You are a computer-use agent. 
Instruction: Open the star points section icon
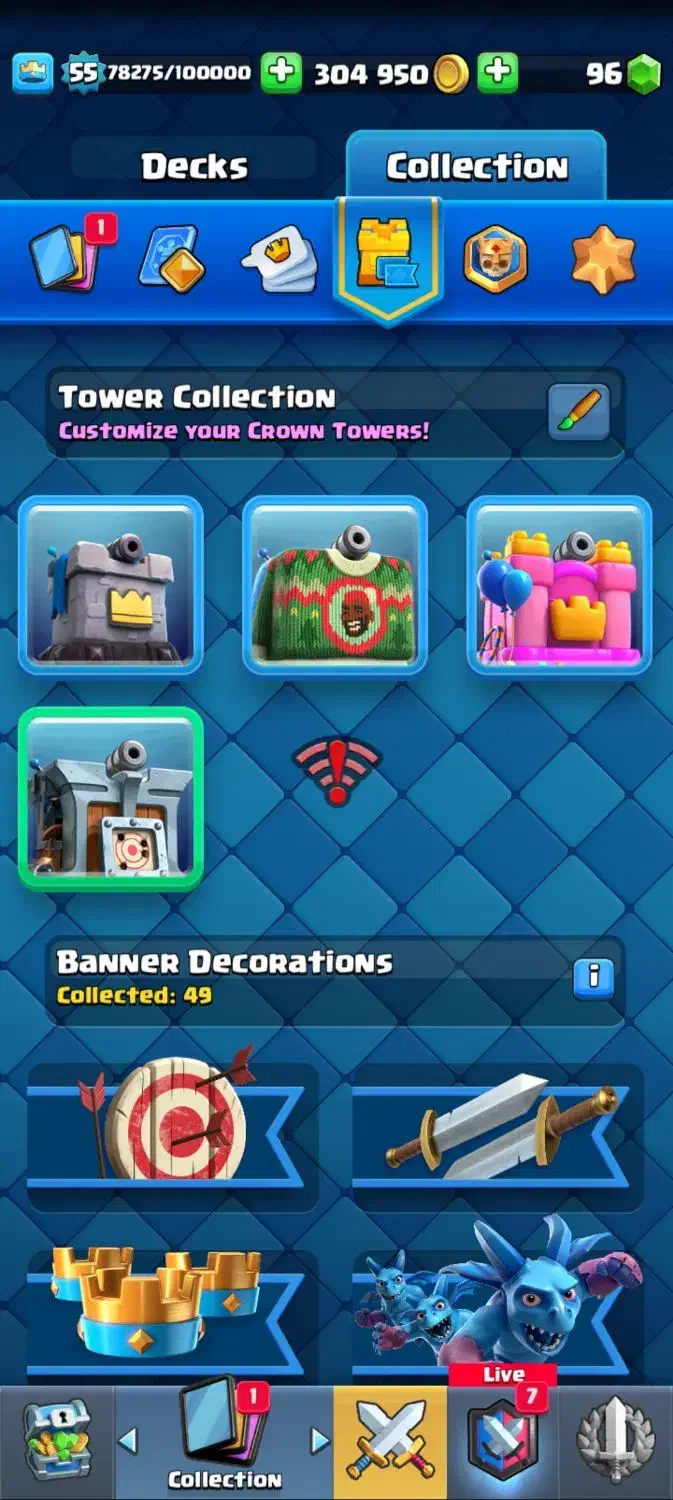point(603,258)
